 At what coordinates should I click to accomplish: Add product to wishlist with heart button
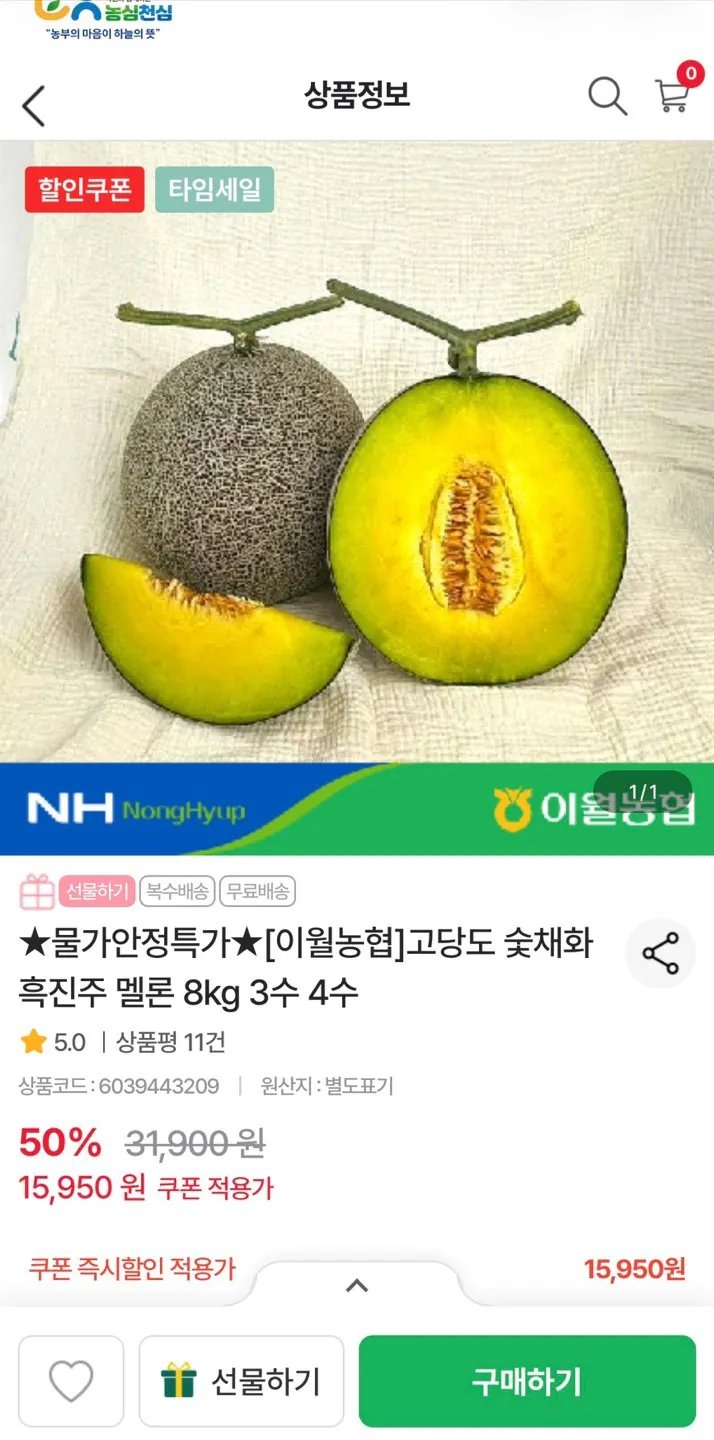point(71,1382)
